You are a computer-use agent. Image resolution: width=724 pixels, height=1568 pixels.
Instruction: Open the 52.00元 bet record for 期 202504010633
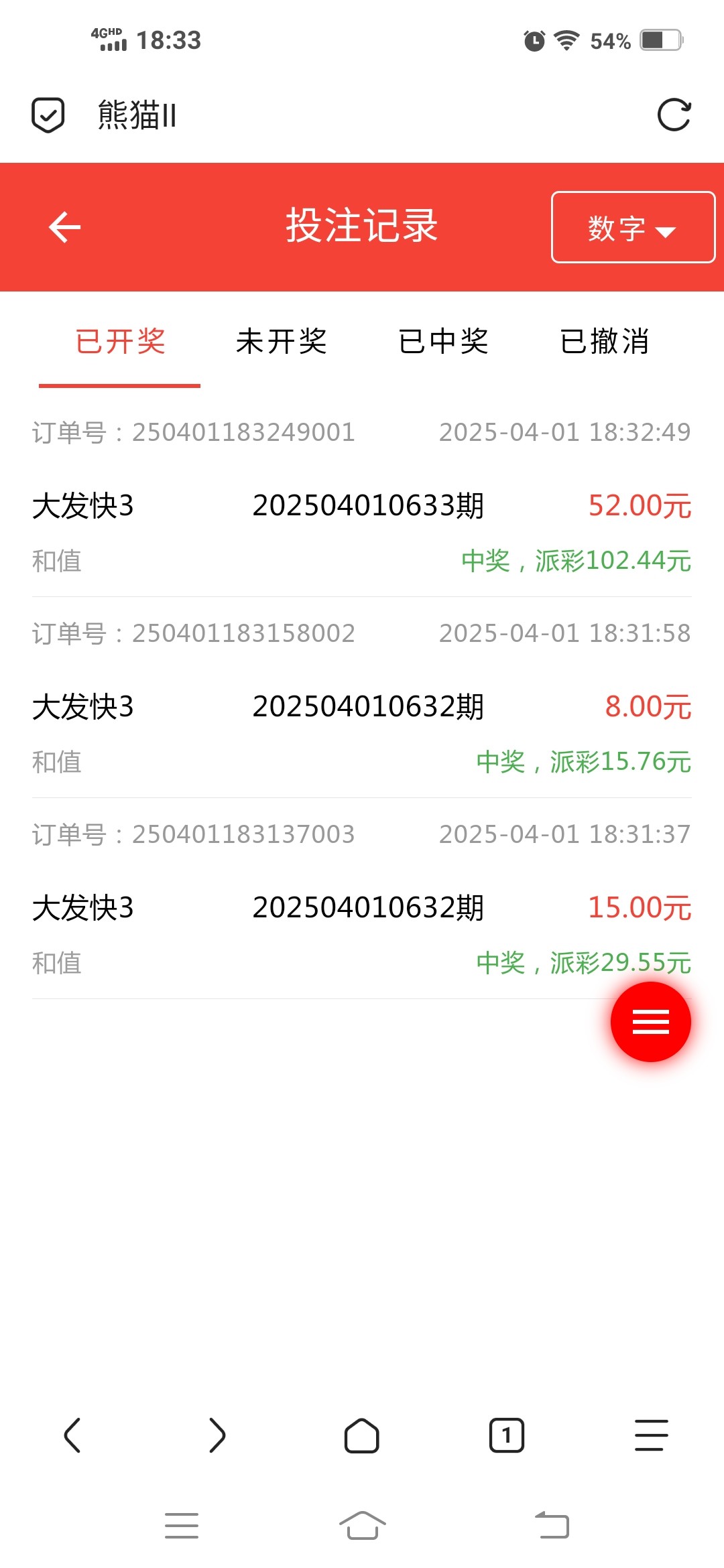pos(362,507)
